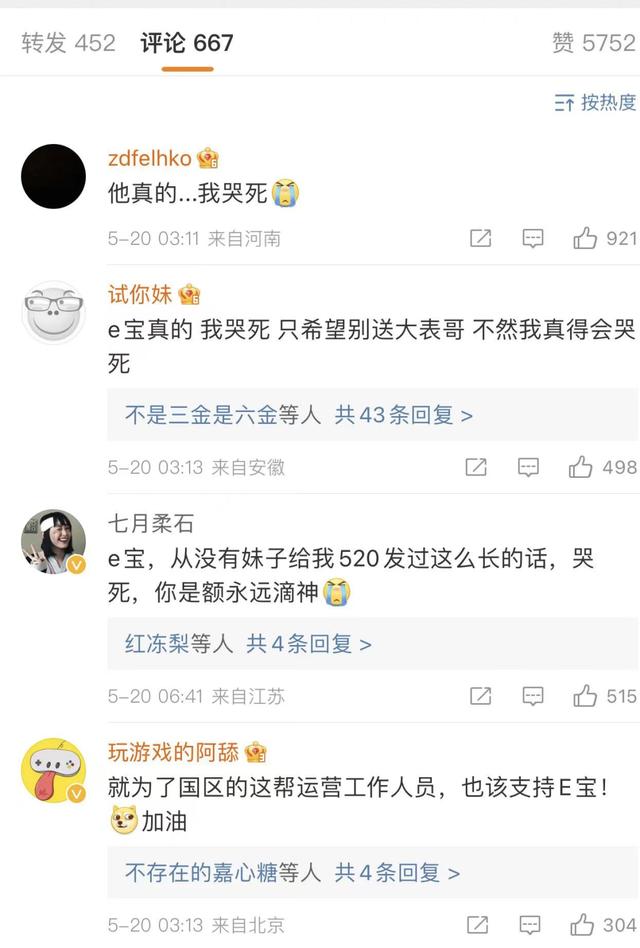
Task: Expand 共43条回复 under 试你妹's comment
Action: click(403, 415)
